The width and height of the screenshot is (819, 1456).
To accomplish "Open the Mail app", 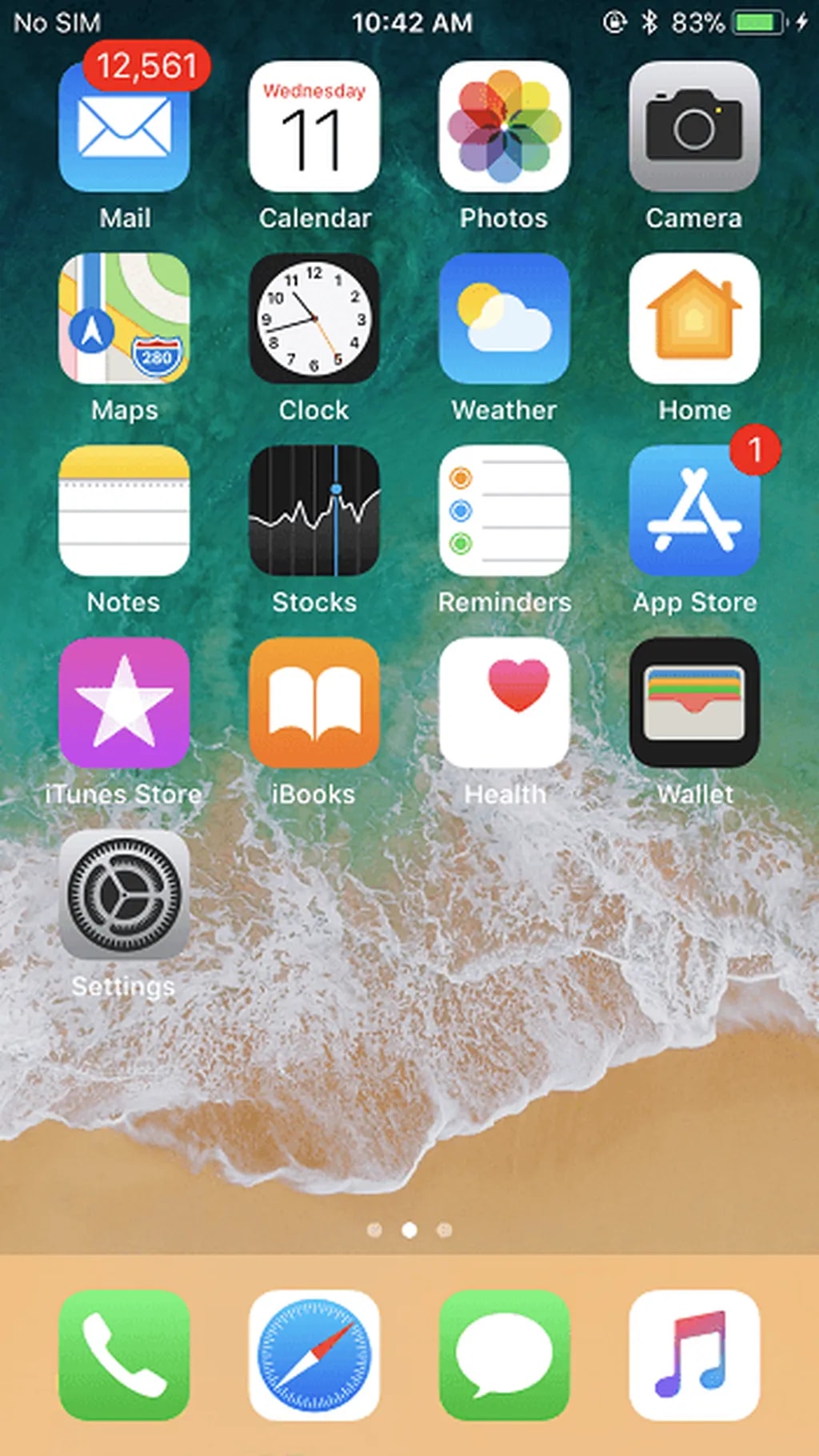I will tap(124, 126).
